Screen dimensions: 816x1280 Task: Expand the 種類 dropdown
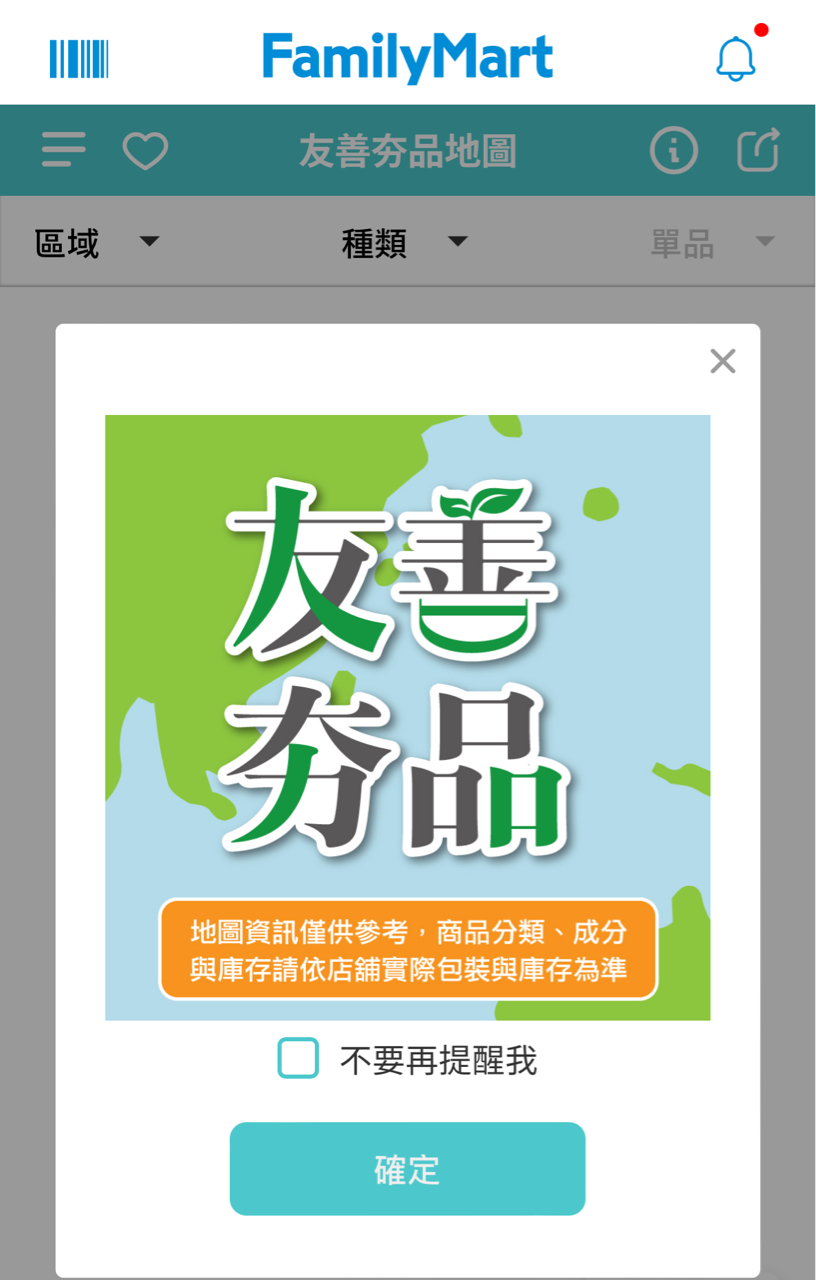coord(404,242)
